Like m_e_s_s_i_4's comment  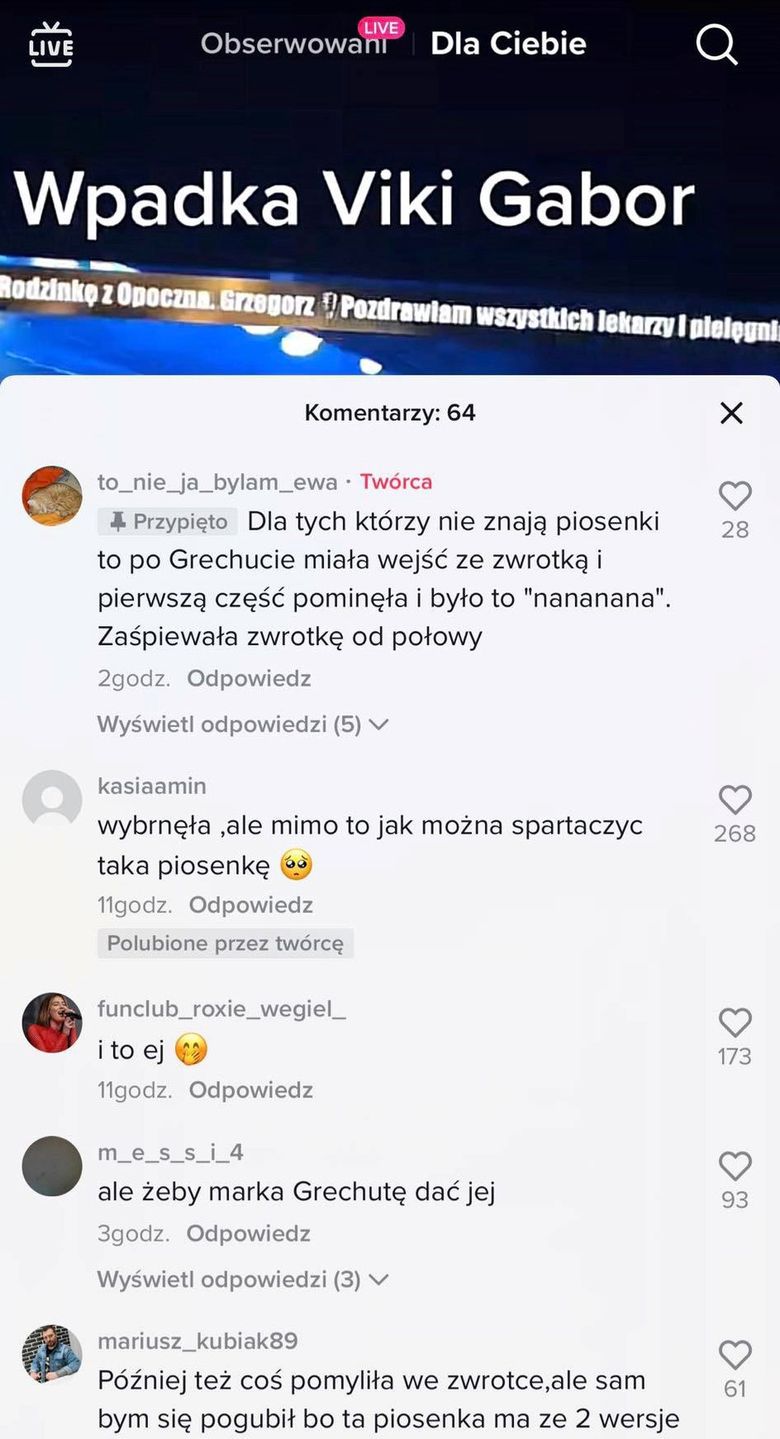(x=735, y=1167)
